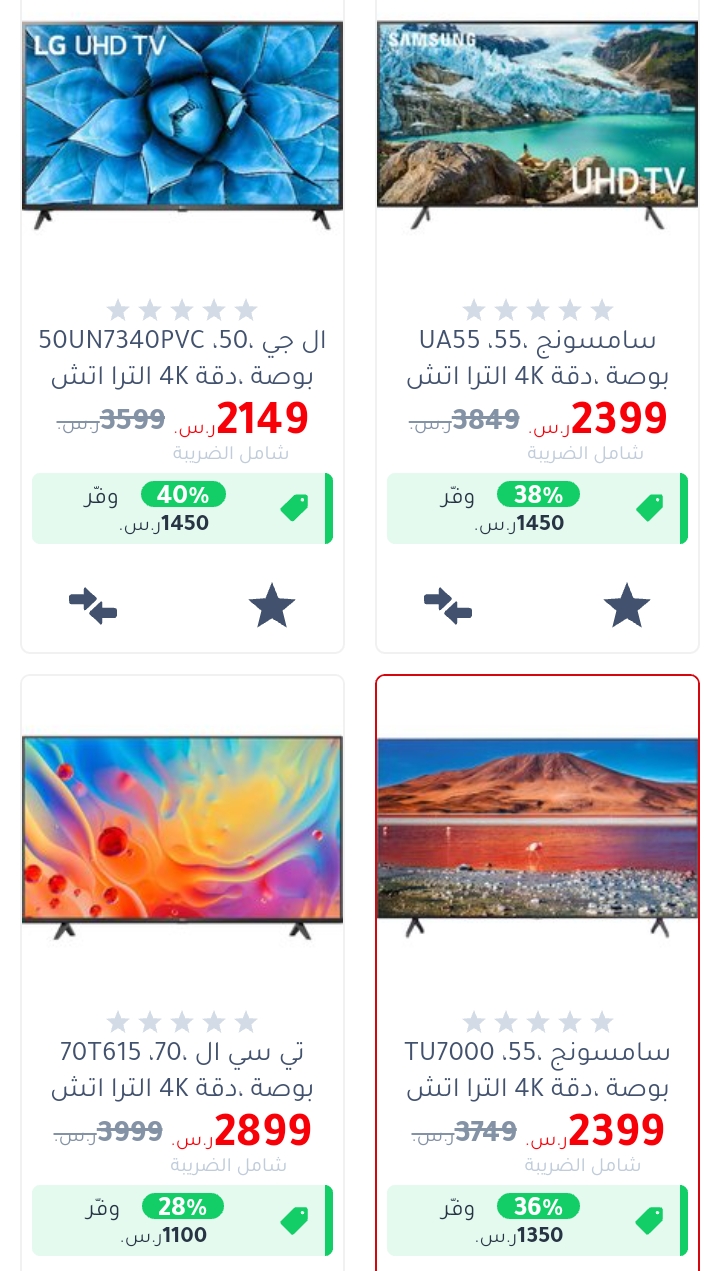Add Samsung UA55 TV to favorites with star
Image resolution: width=720 pixels, height=1271 pixels.
(x=627, y=606)
